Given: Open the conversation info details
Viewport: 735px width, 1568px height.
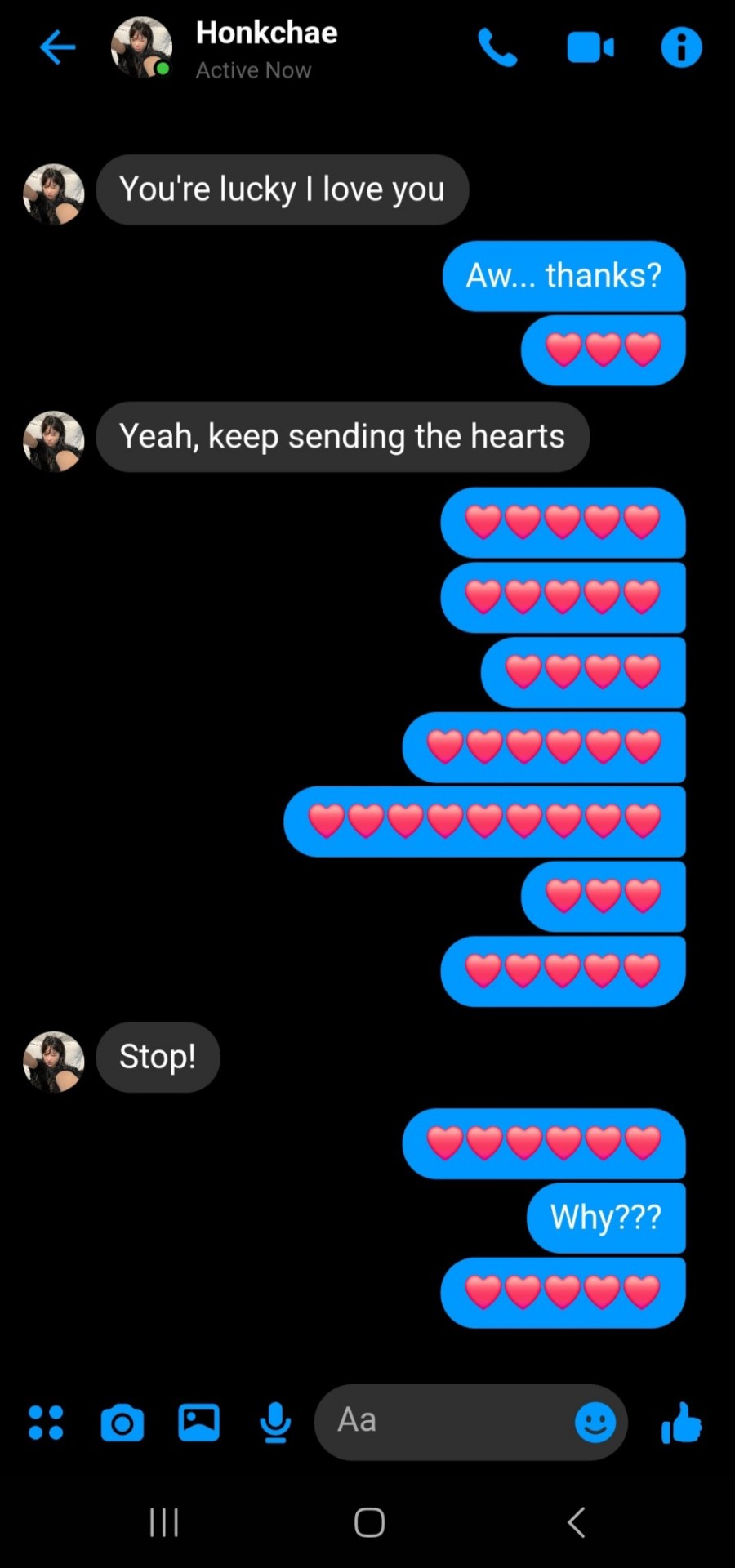Looking at the screenshot, I should (x=681, y=47).
